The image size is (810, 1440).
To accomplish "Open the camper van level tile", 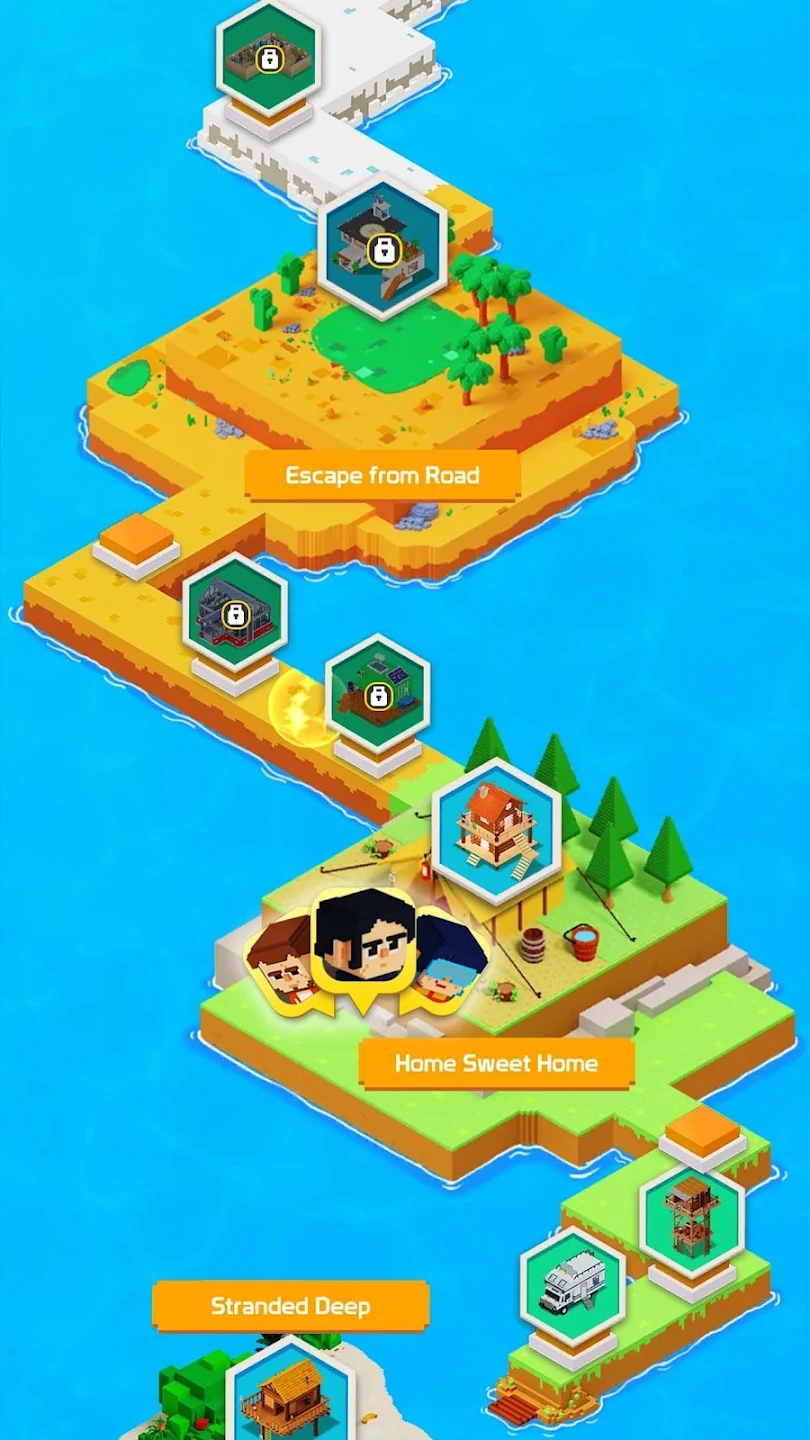I will 573,1286.
